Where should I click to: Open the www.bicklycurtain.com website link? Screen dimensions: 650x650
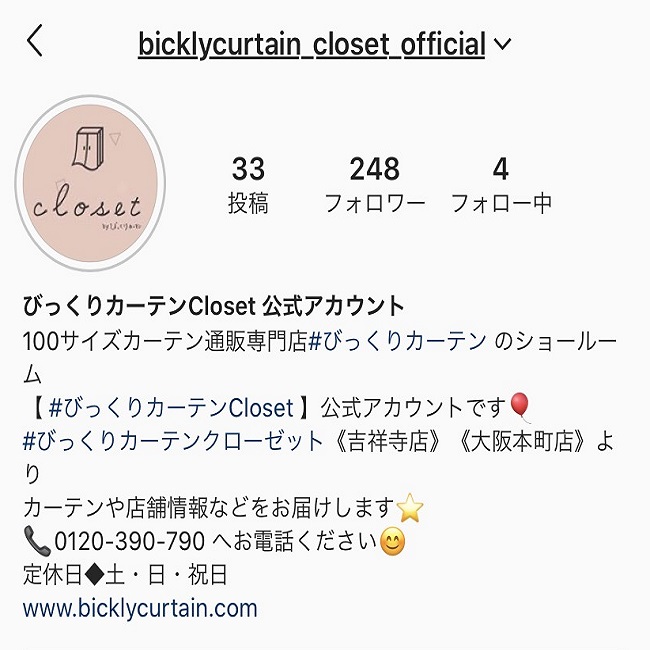[x=140, y=607]
